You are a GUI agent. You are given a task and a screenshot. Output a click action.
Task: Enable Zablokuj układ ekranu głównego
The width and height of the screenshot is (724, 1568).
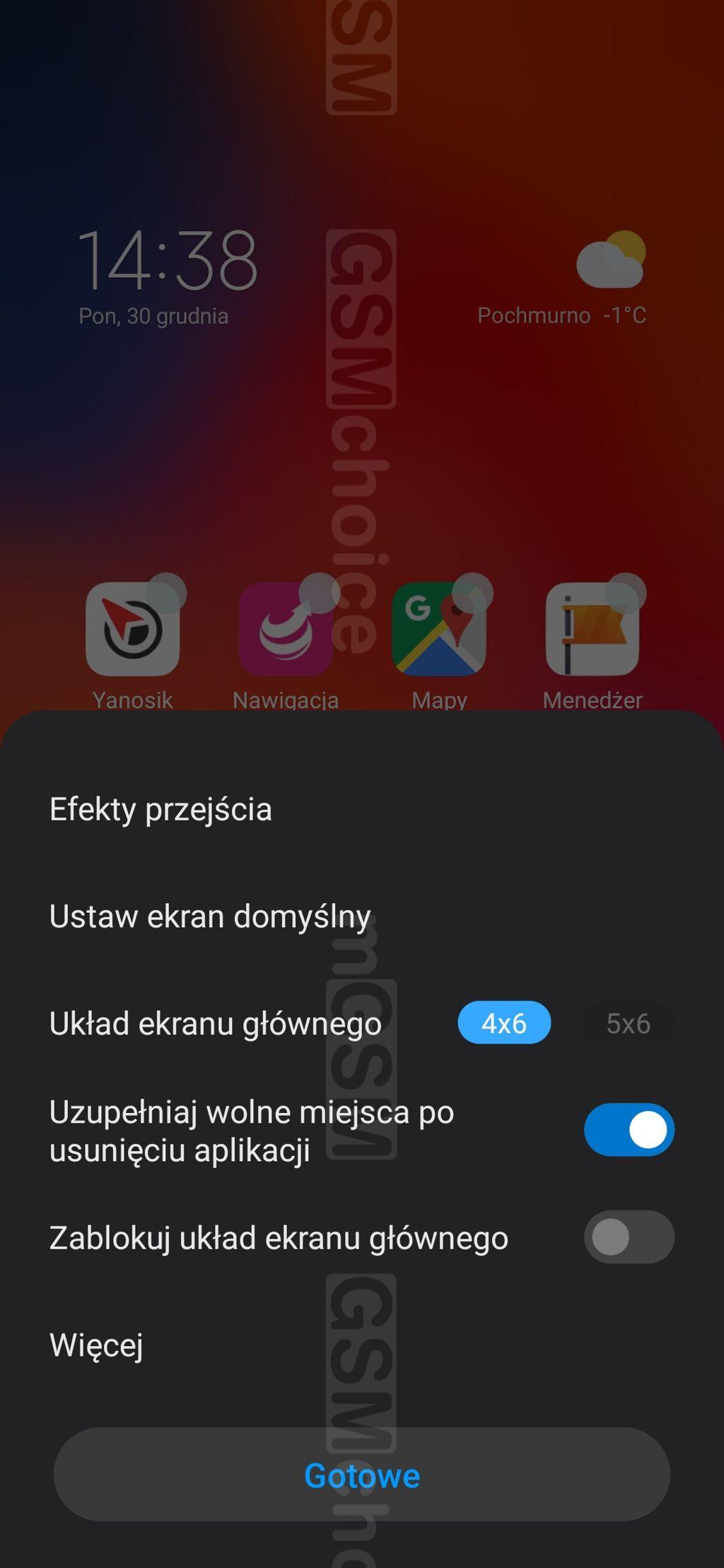tap(629, 1237)
